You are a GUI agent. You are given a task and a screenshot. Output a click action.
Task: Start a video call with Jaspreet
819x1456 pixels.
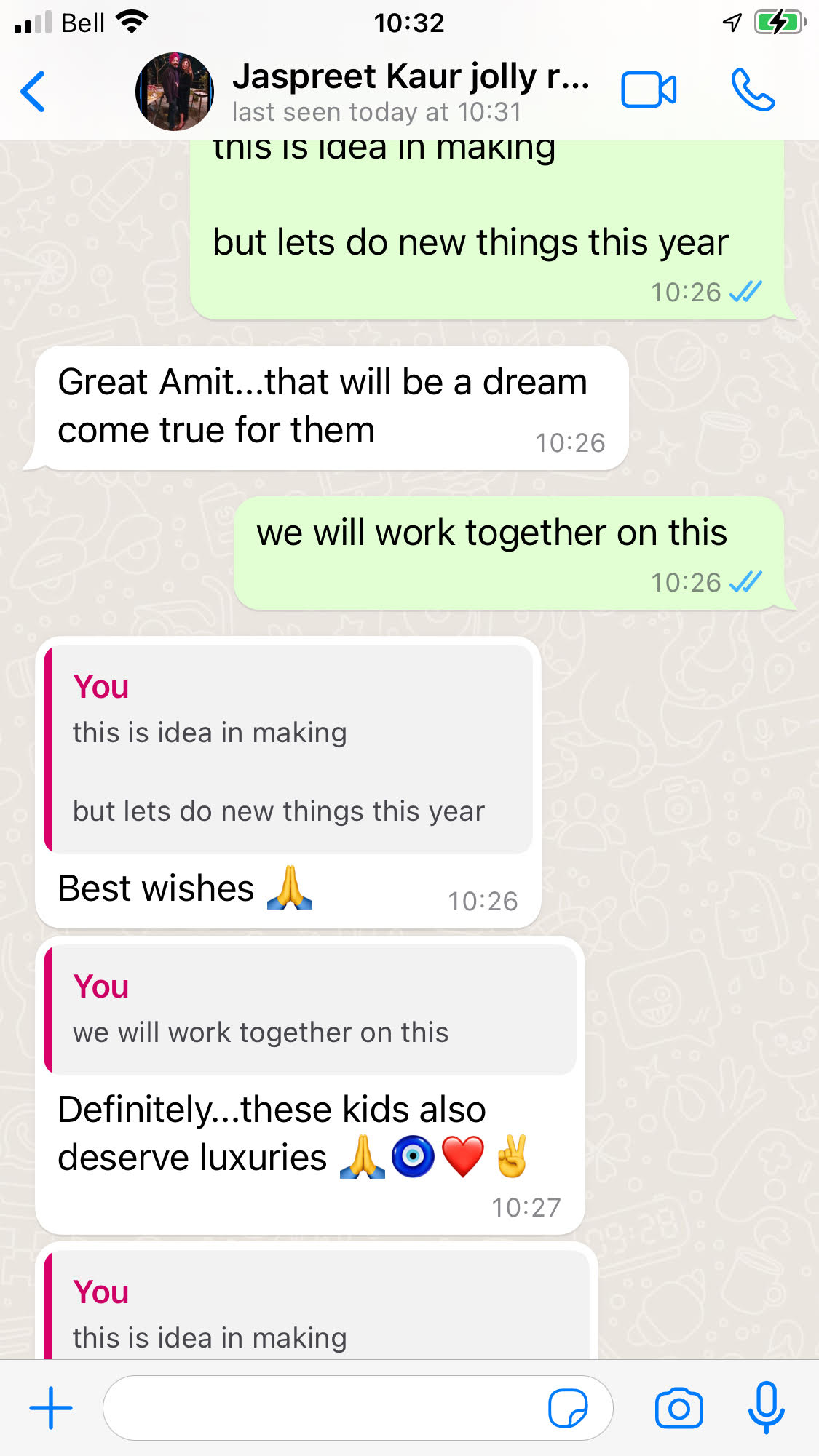pos(648,90)
